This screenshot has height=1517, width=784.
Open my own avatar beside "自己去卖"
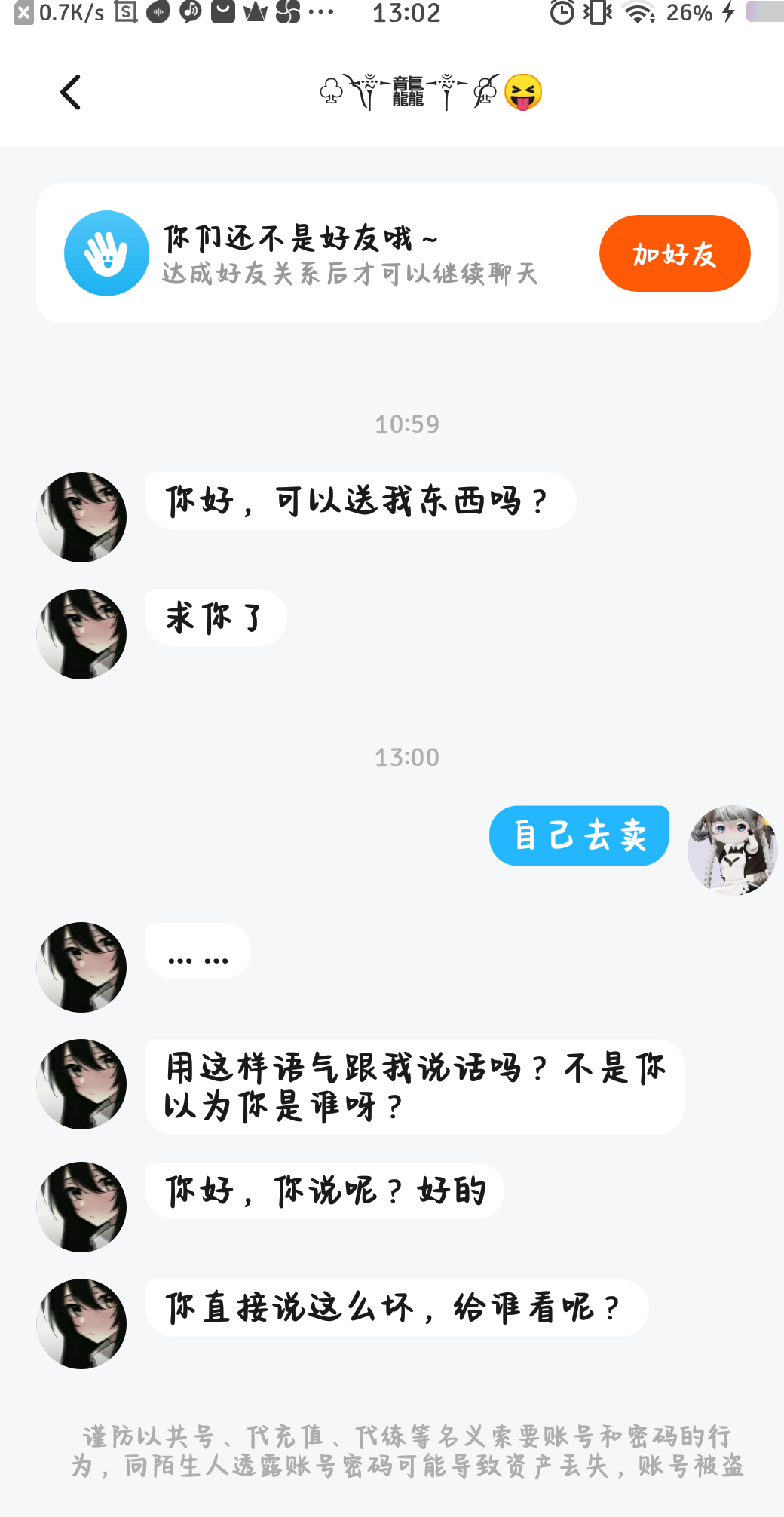point(731,850)
